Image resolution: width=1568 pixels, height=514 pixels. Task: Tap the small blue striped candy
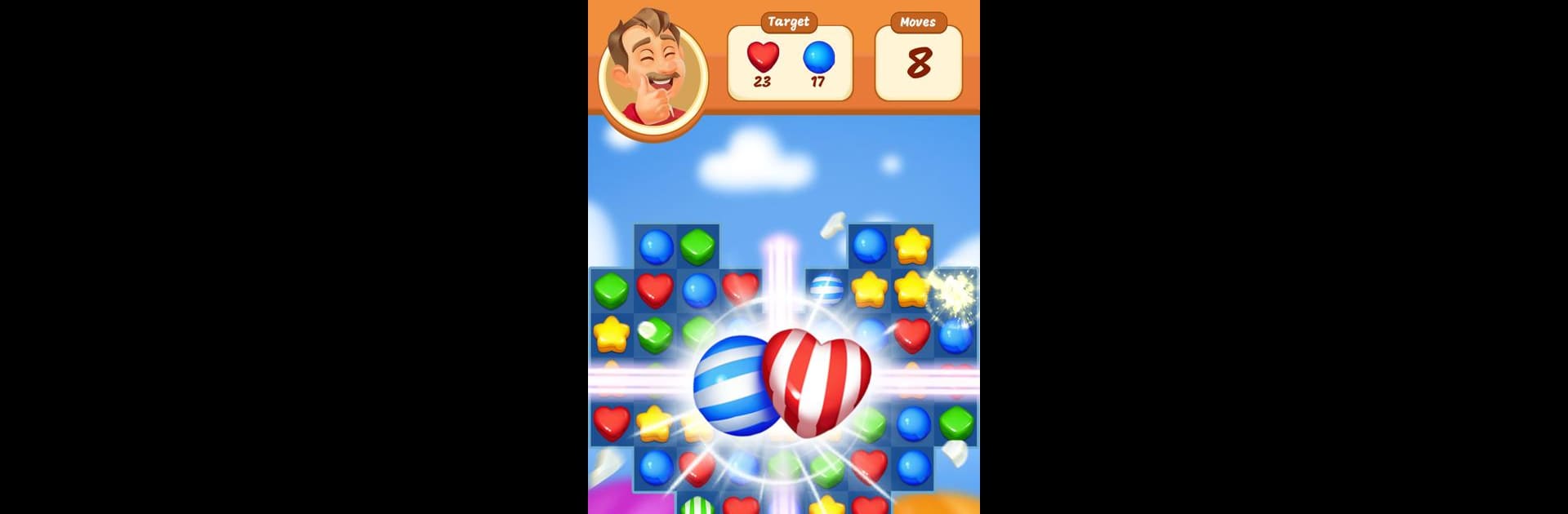[x=826, y=289]
